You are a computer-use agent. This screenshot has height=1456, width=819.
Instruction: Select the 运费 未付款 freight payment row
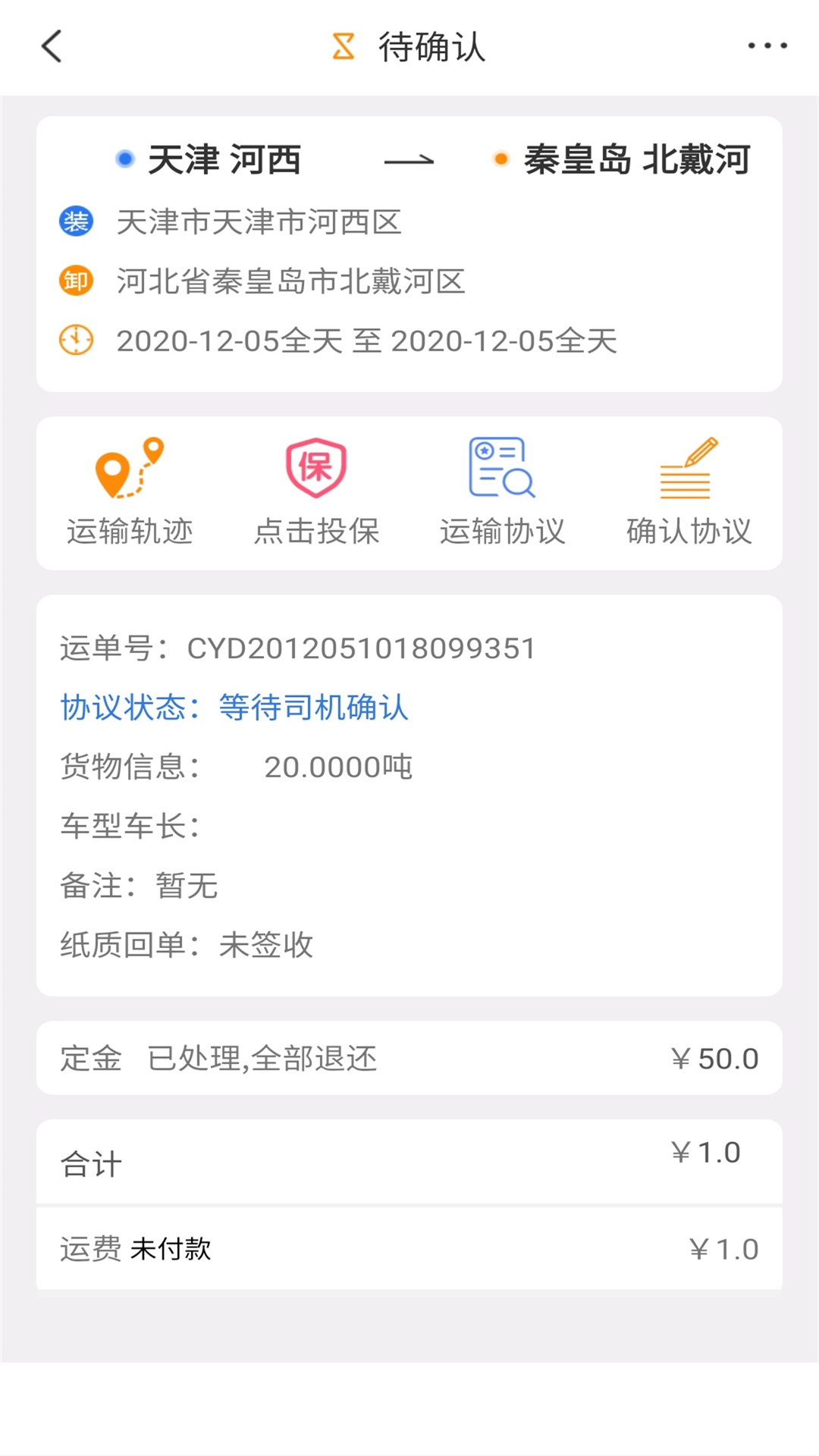click(x=409, y=1247)
